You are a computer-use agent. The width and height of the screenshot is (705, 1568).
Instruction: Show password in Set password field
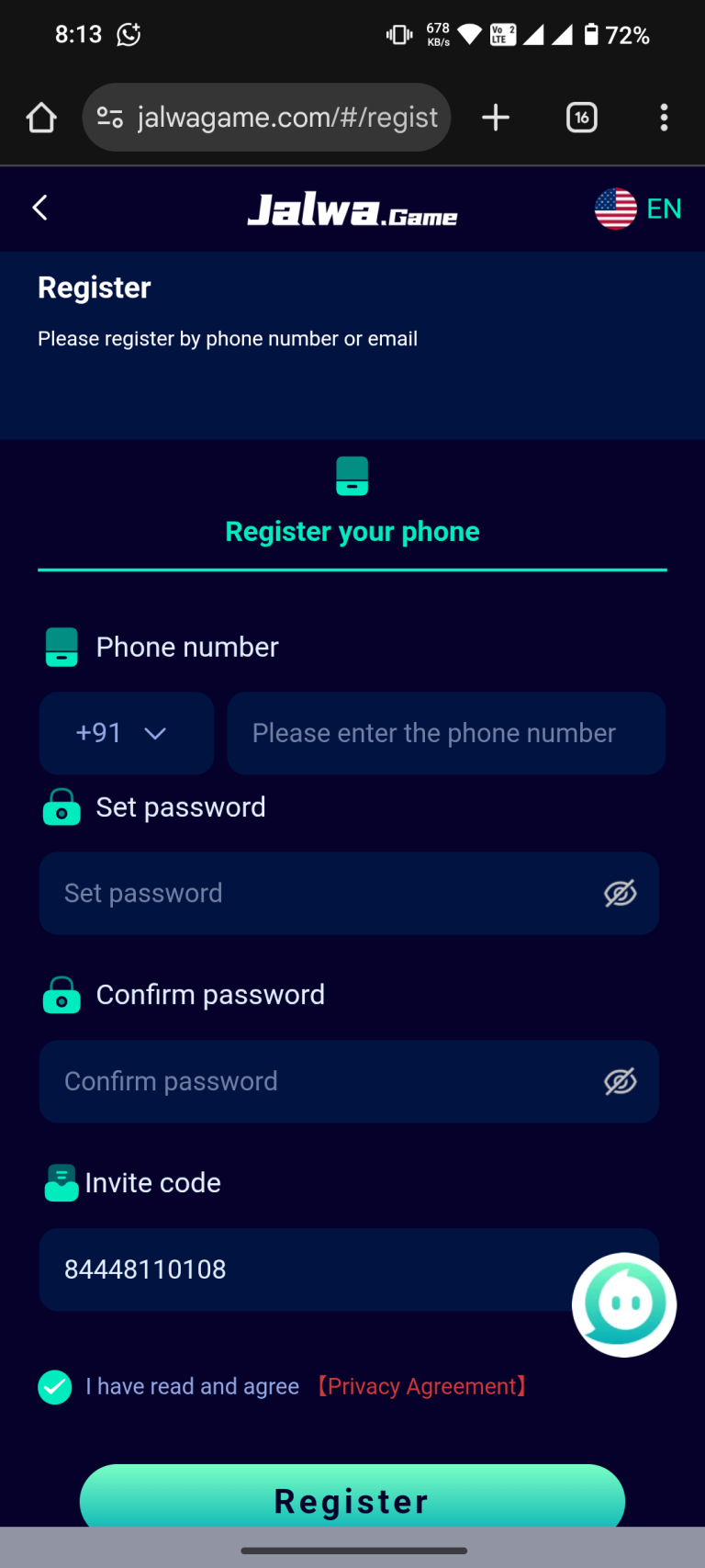(x=620, y=893)
